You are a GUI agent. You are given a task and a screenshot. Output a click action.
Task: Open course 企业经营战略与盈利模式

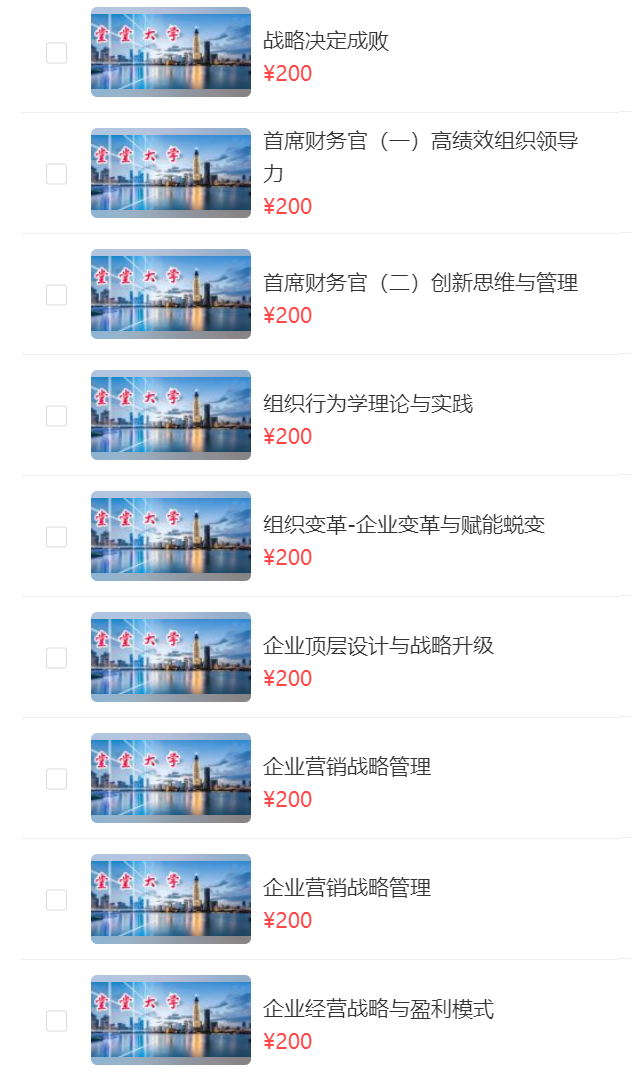point(378,1009)
